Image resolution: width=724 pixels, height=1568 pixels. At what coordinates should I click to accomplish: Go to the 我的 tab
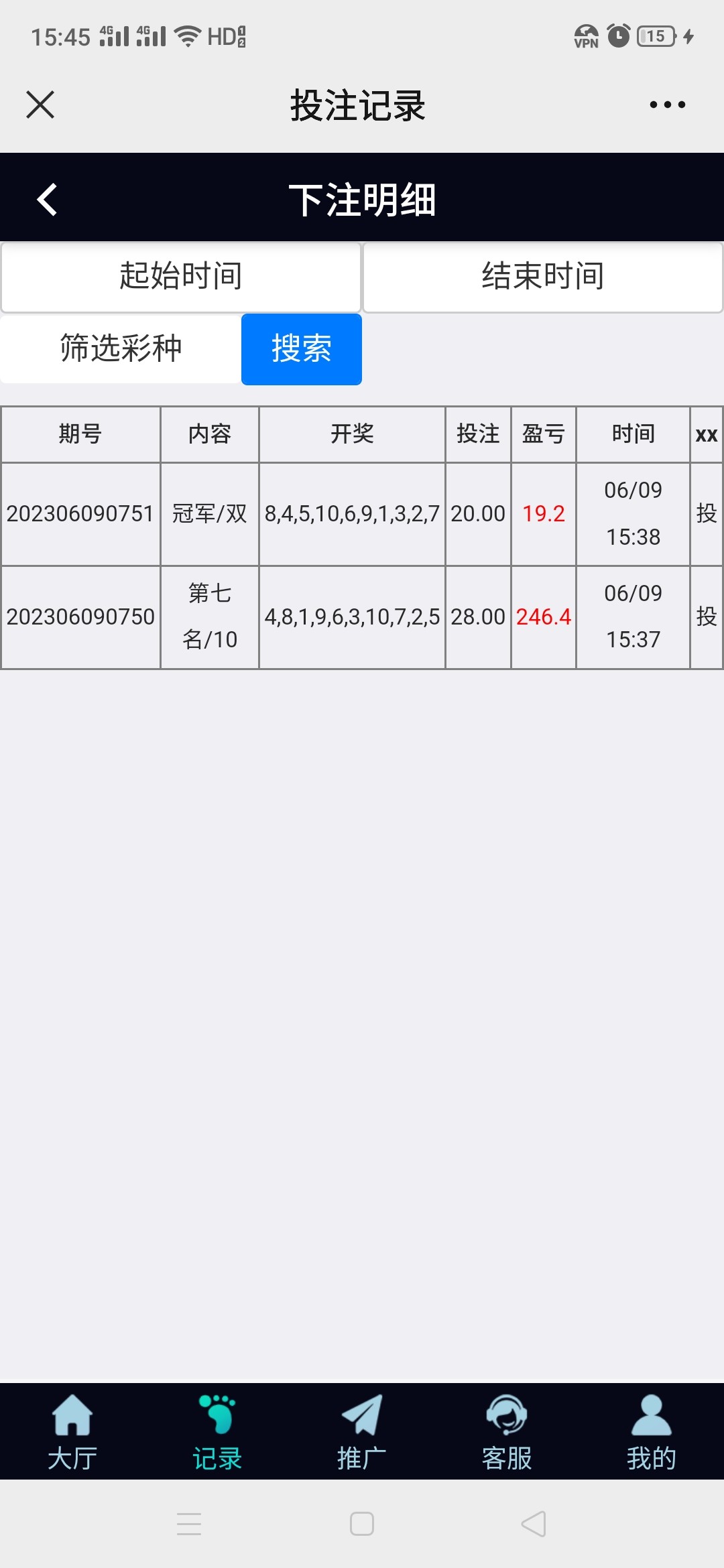pos(652,1433)
